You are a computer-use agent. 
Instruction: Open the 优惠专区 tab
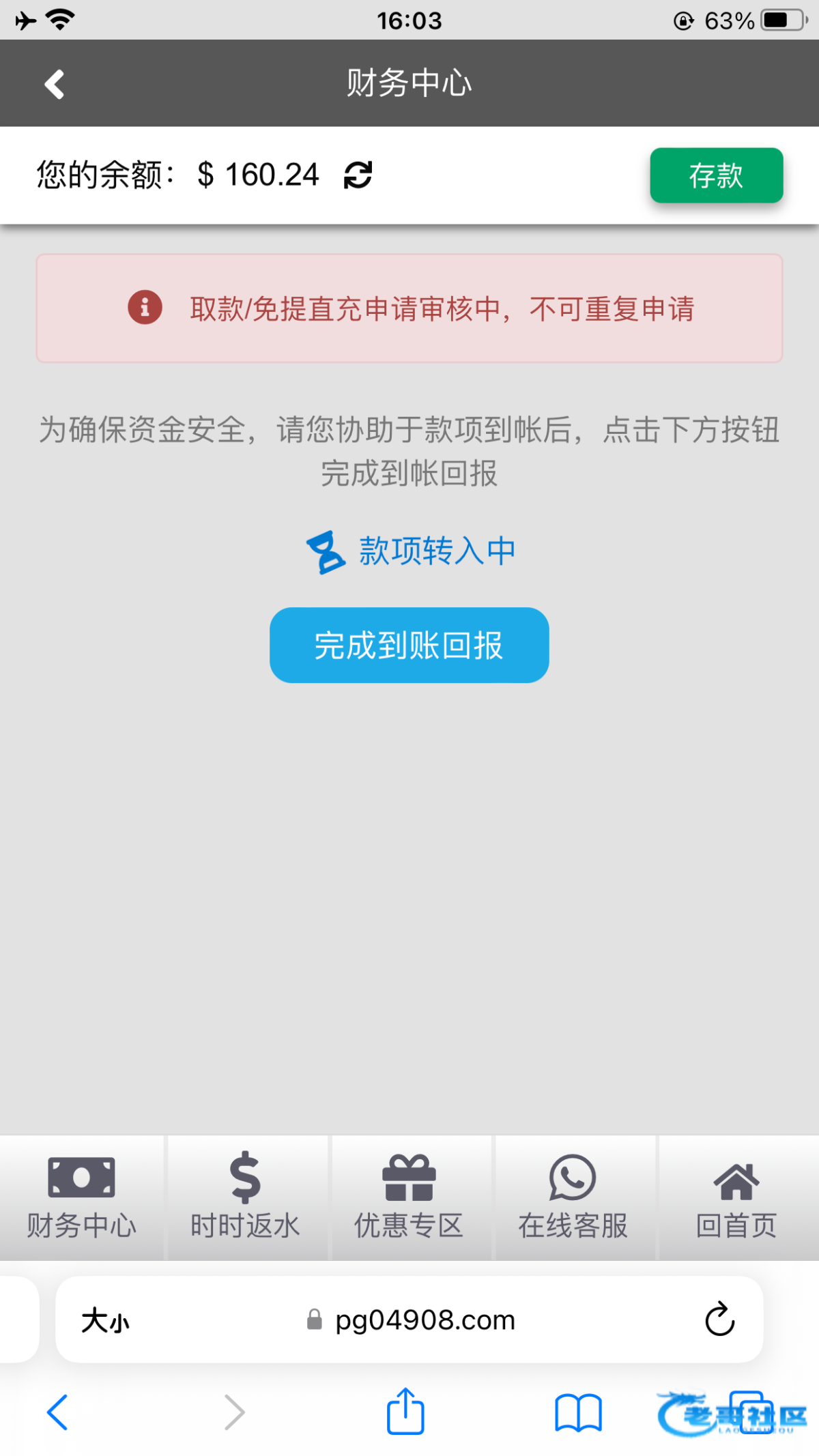pos(409,1197)
